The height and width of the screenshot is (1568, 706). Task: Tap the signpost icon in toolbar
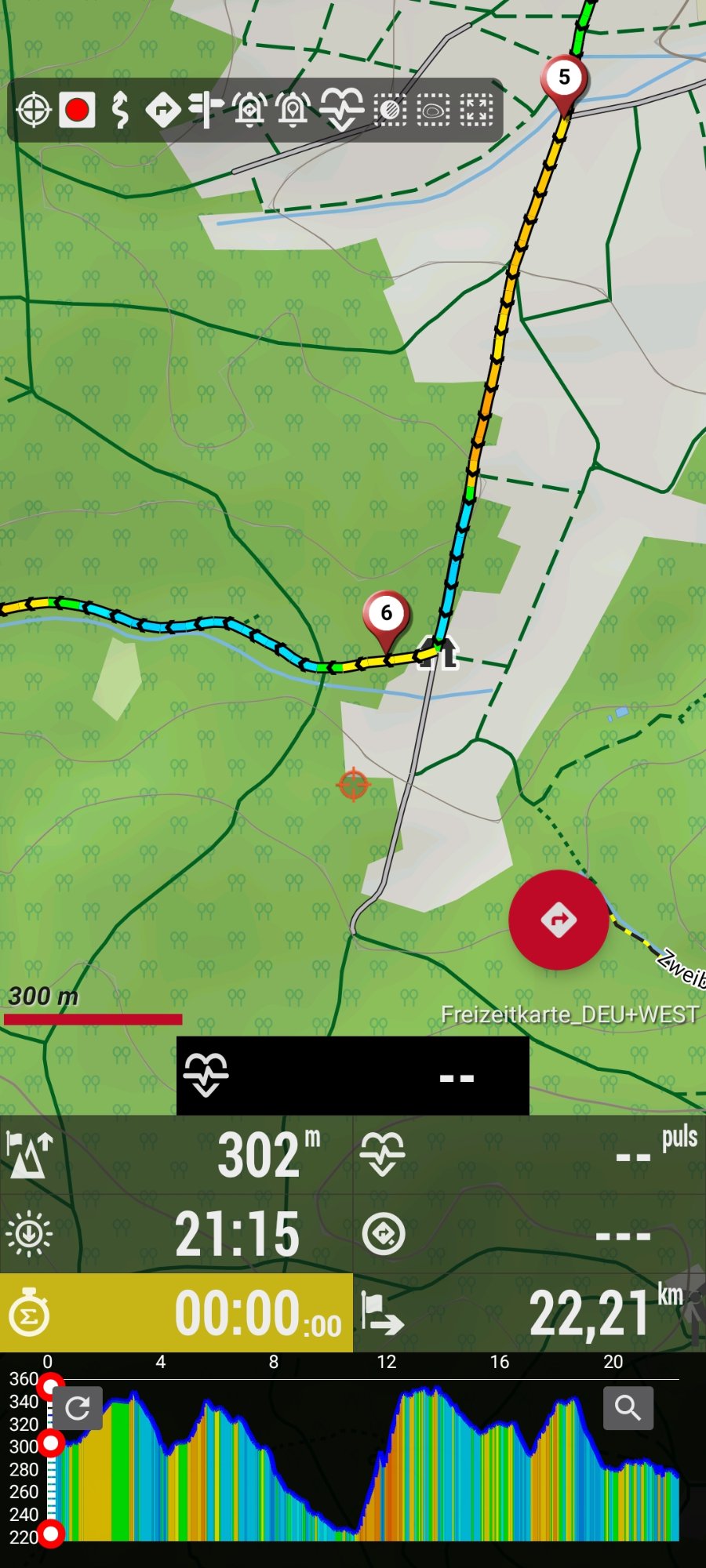[206, 110]
